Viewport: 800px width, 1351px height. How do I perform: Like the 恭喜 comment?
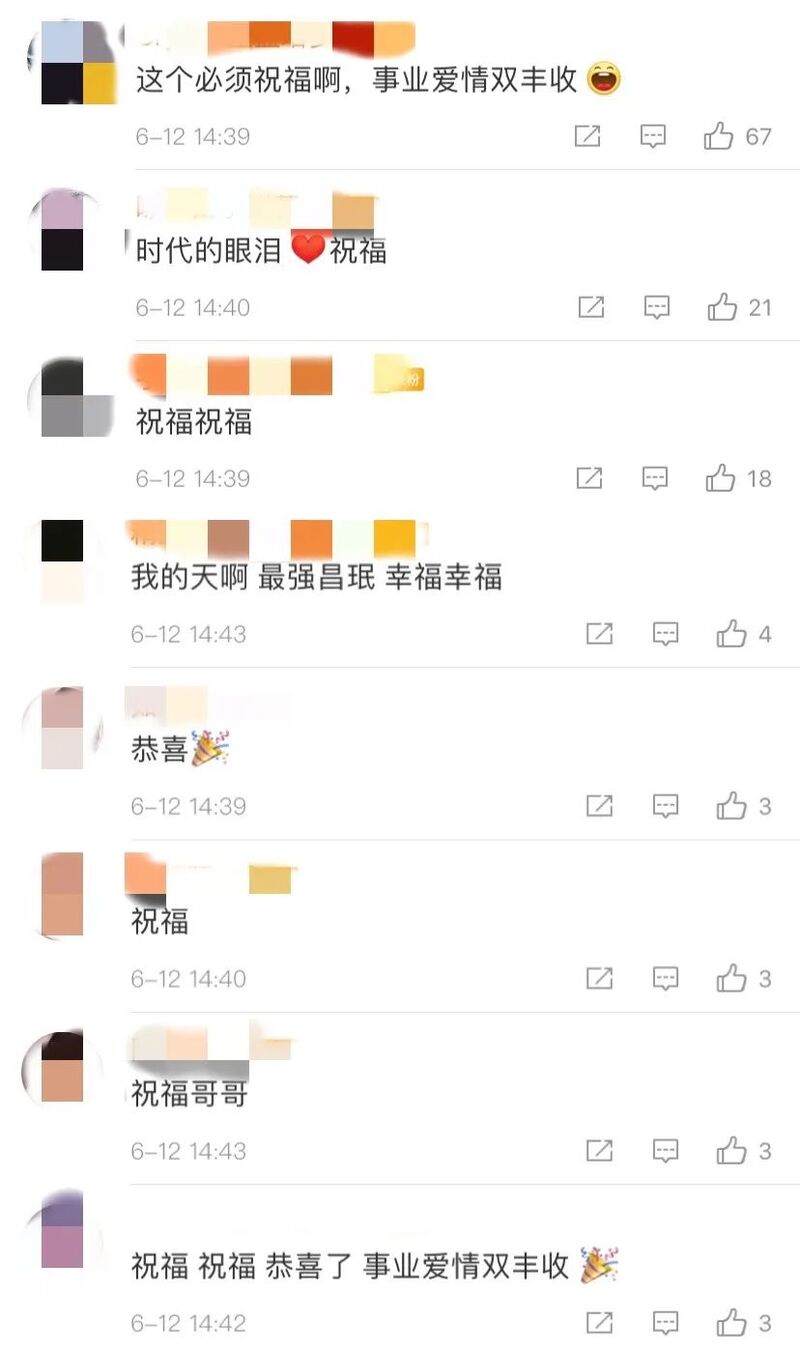732,805
